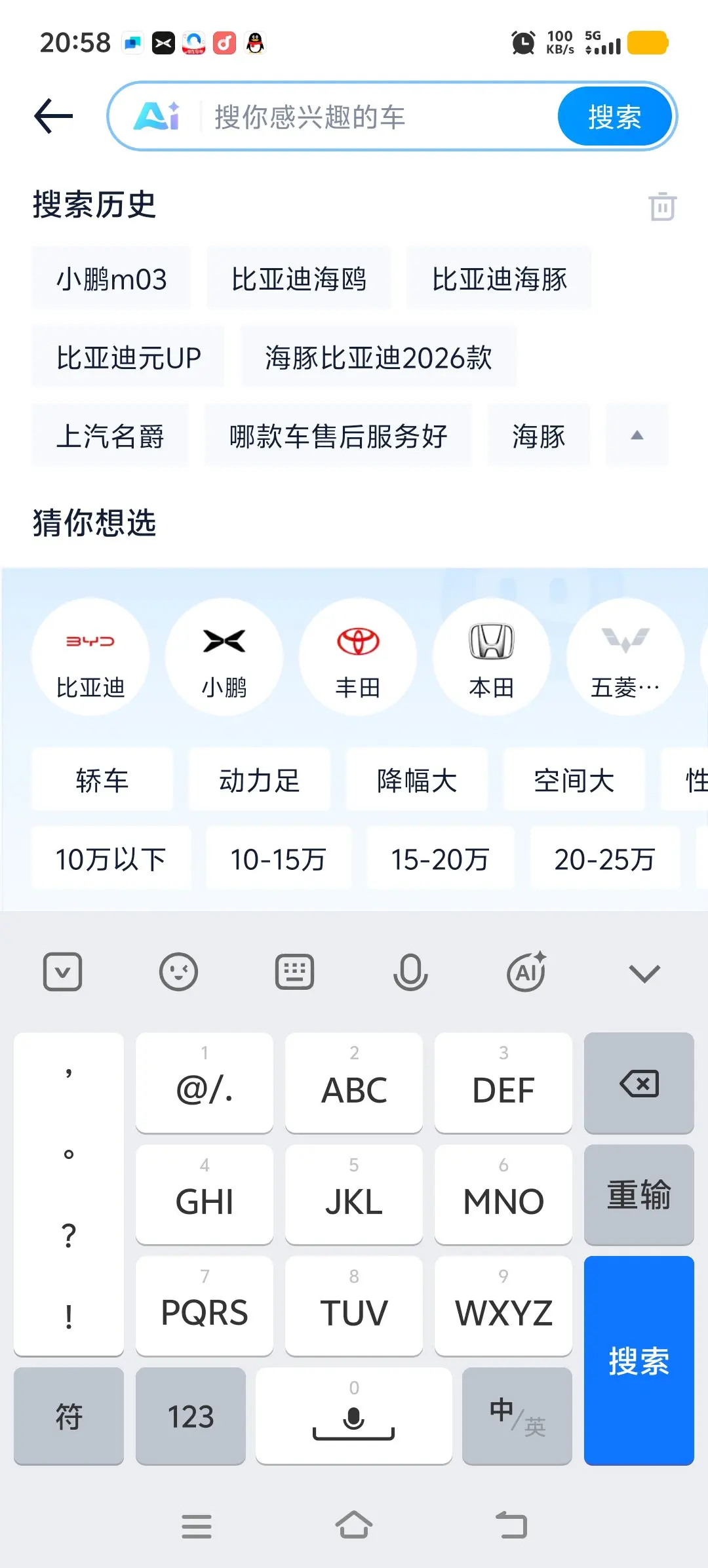The image size is (708, 1568).
Task: Hide the keyboard with the down chevron
Action: point(644,973)
